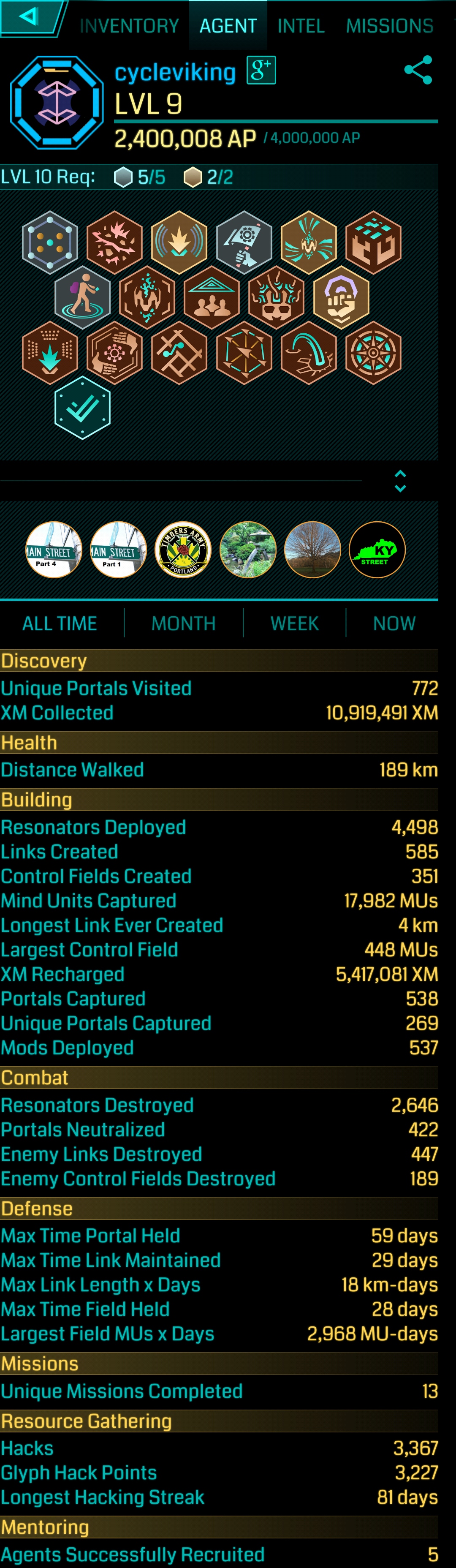This screenshot has width=456, height=1568.
Task: Expand the medals section with the chevron arrows
Action: [x=400, y=481]
